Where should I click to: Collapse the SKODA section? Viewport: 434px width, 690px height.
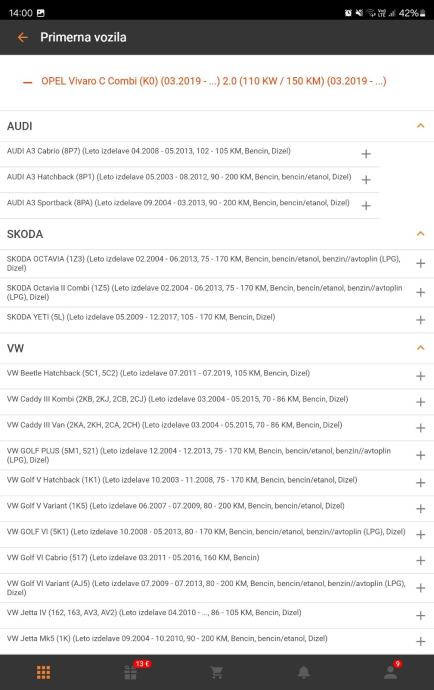pyautogui.click(x=420, y=234)
